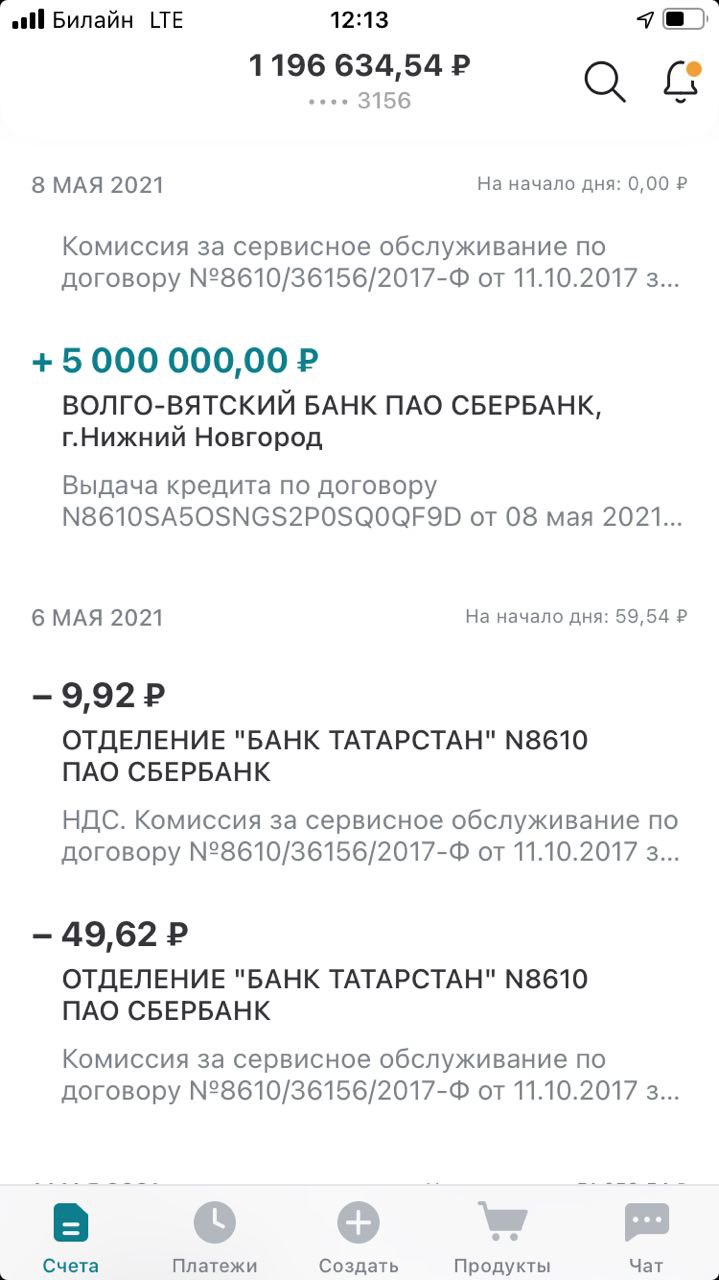The width and height of the screenshot is (719, 1280).
Task: Open the −49,62 ₽ commission transaction
Action: [360, 1010]
